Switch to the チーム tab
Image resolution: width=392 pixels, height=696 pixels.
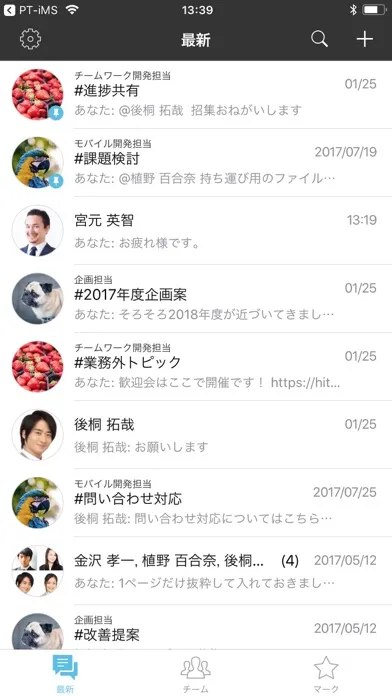click(x=196, y=673)
